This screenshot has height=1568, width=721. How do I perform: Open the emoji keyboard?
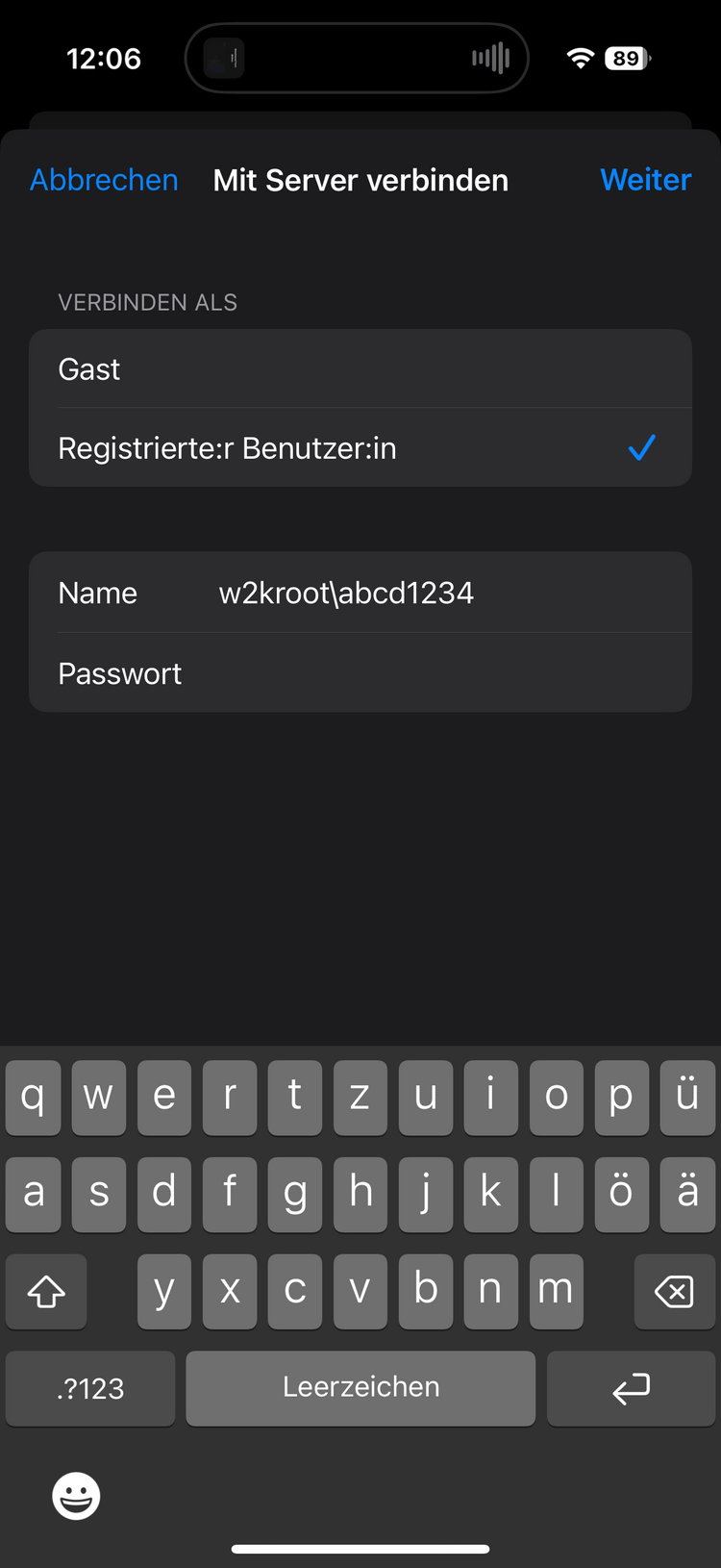point(76,1496)
